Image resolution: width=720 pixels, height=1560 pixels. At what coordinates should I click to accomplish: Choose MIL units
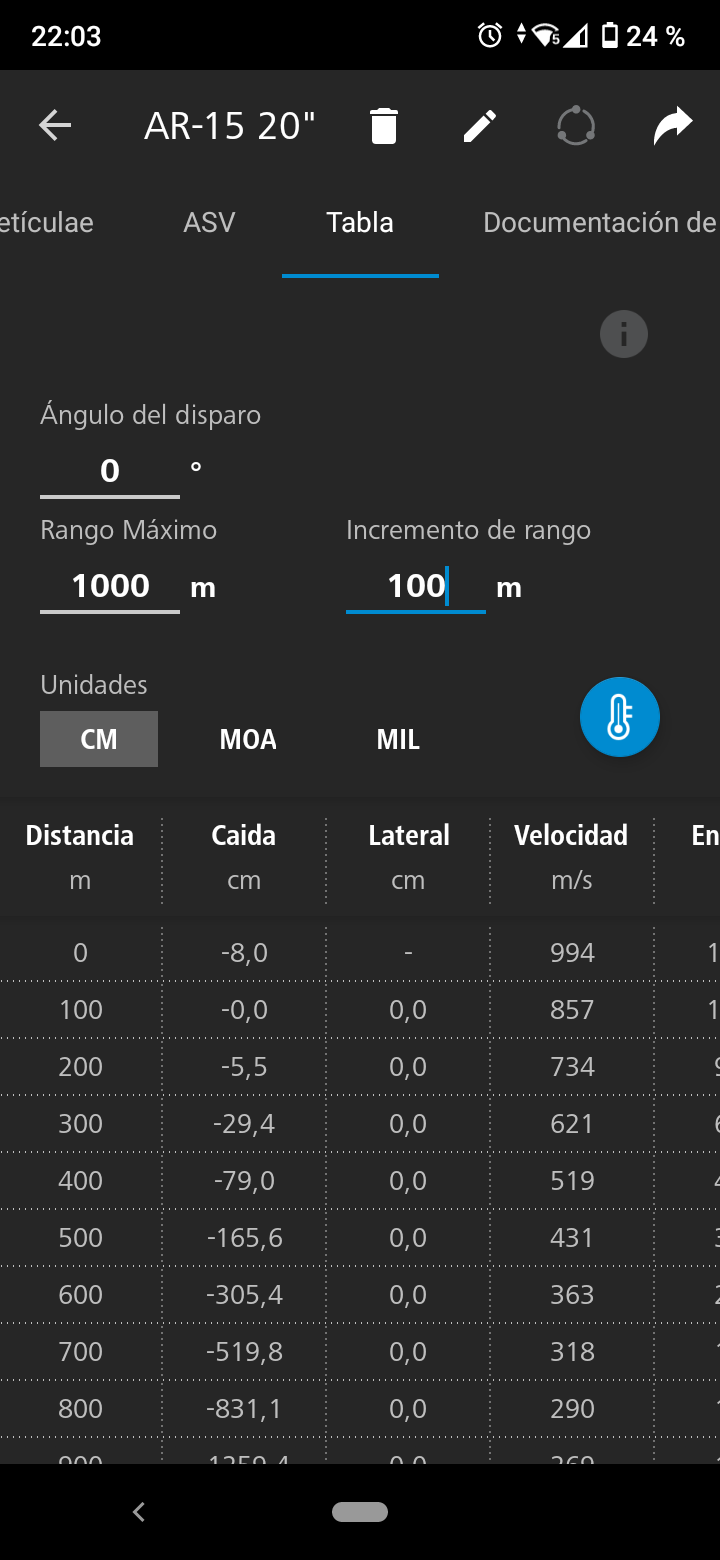pyautogui.click(x=398, y=739)
